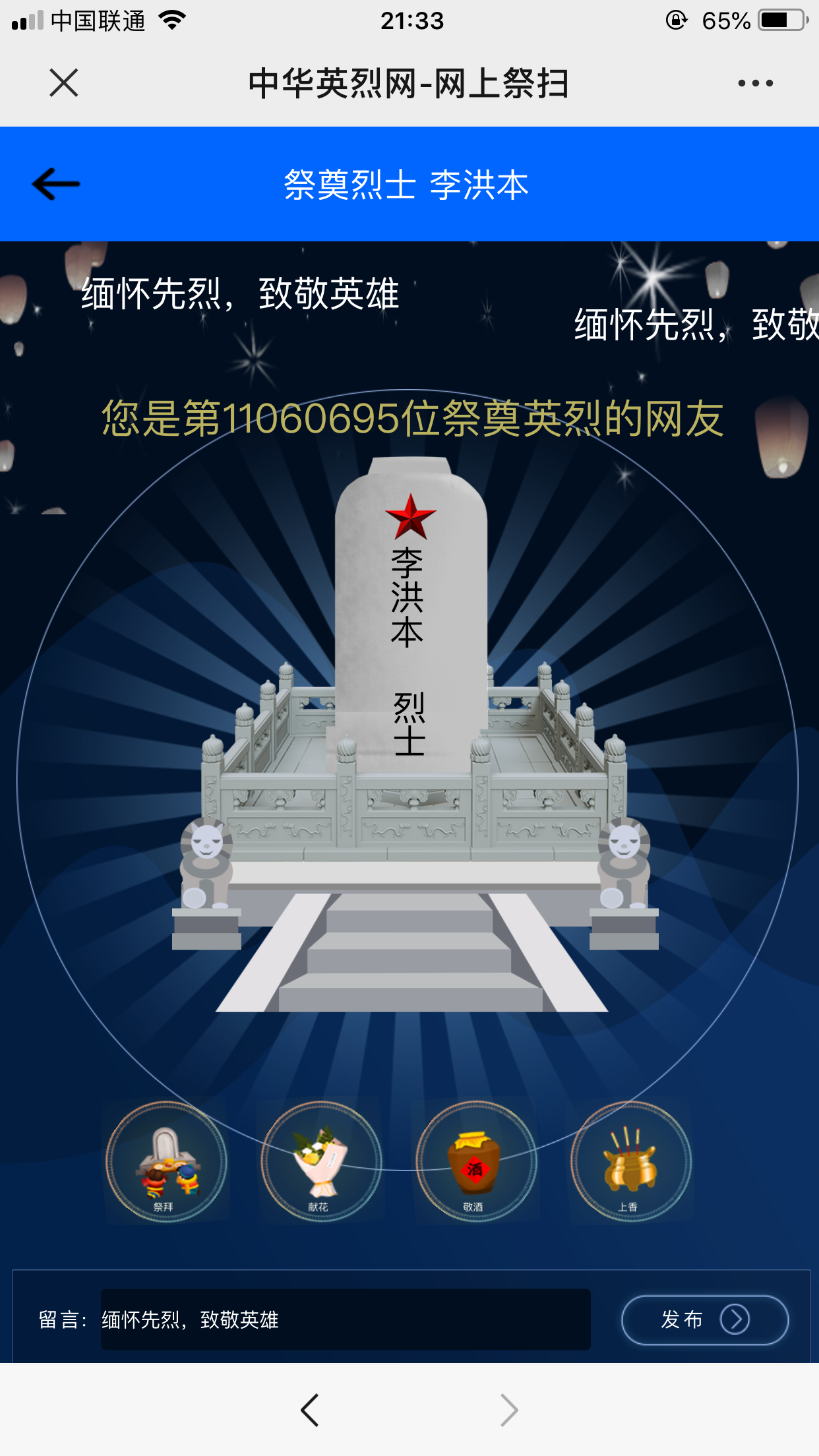Burn incense with the 上香 button
The image size is (819, 1456).
pyautogui.click(x=630, y=1162)
